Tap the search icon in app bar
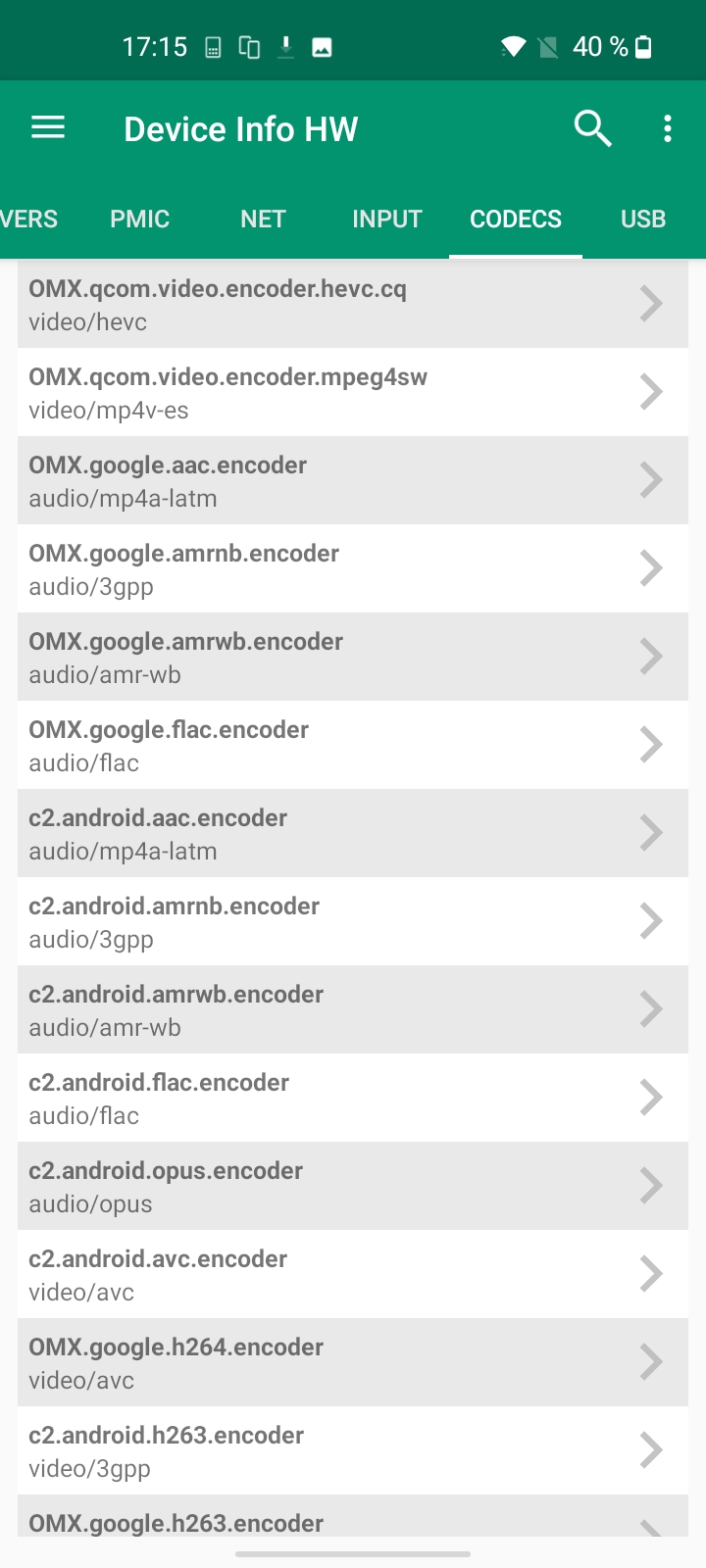706x1568 pixels. tap(592, 128)
